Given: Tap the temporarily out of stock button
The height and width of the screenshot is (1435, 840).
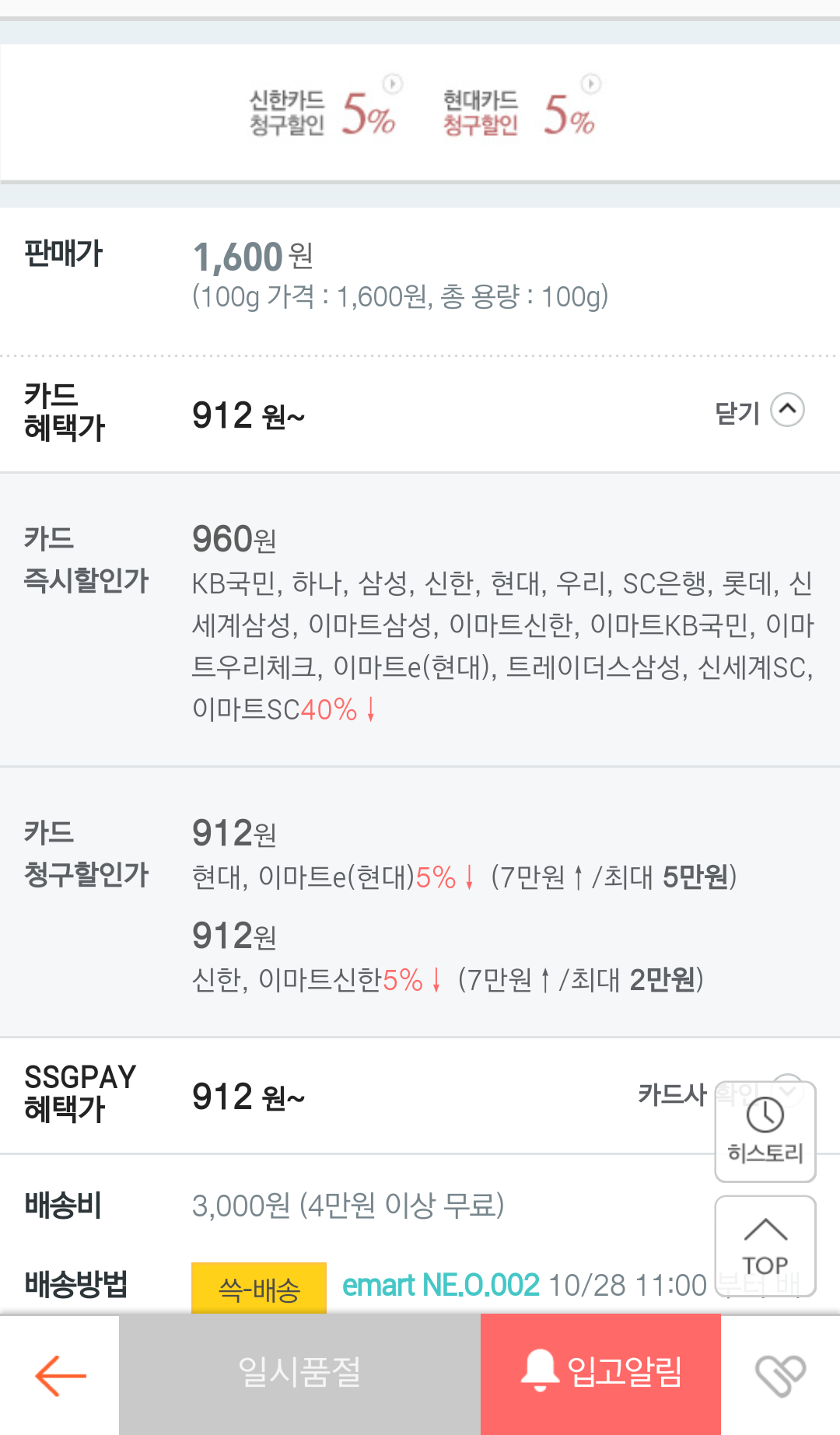Looking at the screenshot, I should click(x=299, y=1374).
